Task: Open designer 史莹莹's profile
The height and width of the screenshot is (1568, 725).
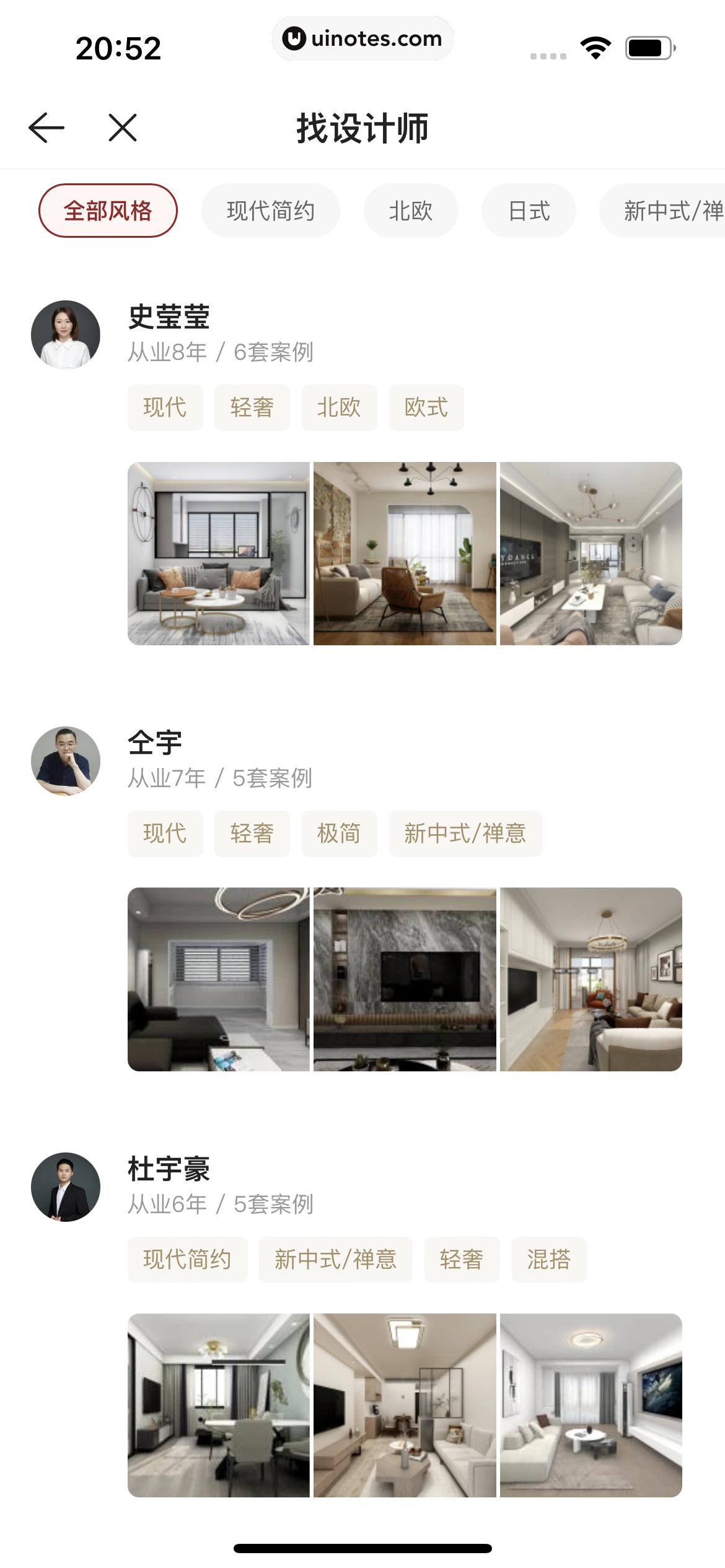Action: click(169, 318)
